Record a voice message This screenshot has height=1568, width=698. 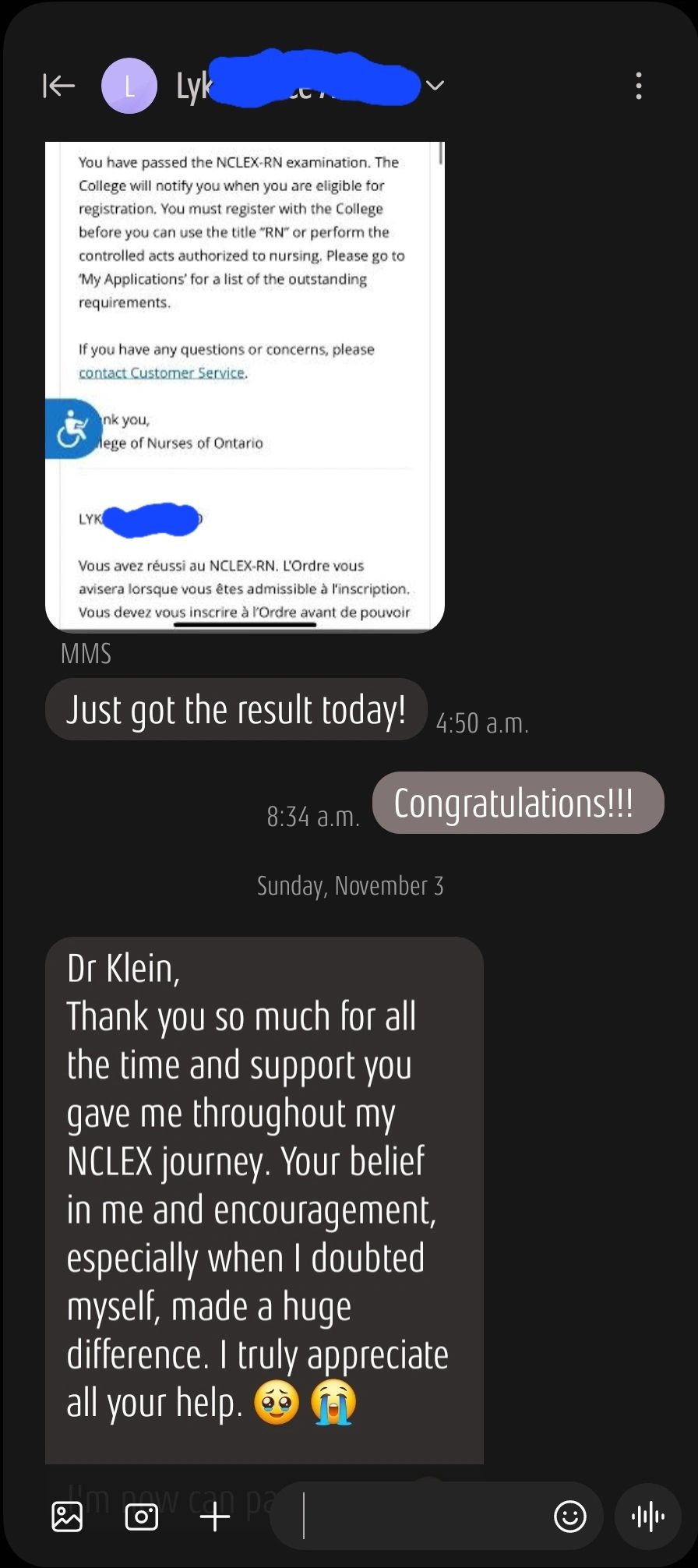point(648,1517)
